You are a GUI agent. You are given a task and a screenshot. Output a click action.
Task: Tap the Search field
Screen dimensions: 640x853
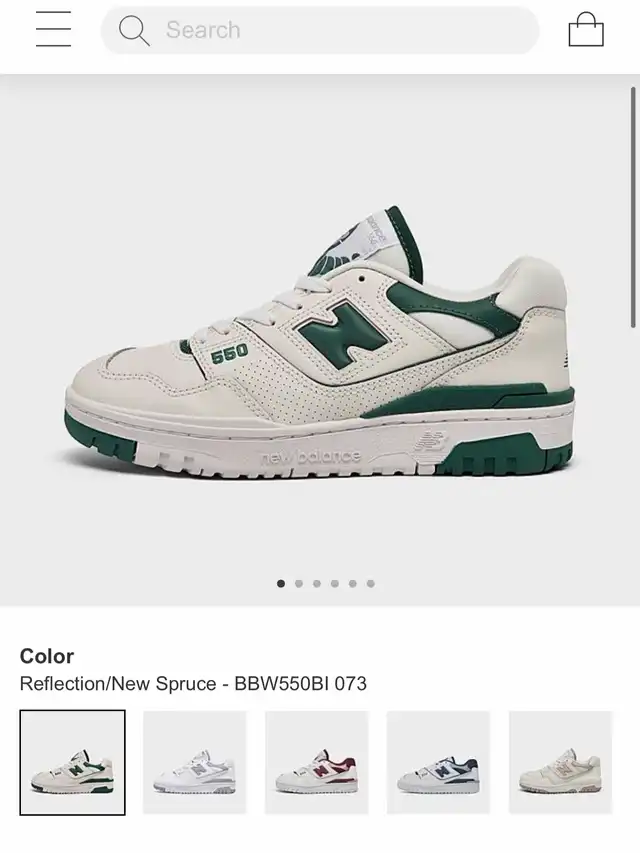(320, 30)
